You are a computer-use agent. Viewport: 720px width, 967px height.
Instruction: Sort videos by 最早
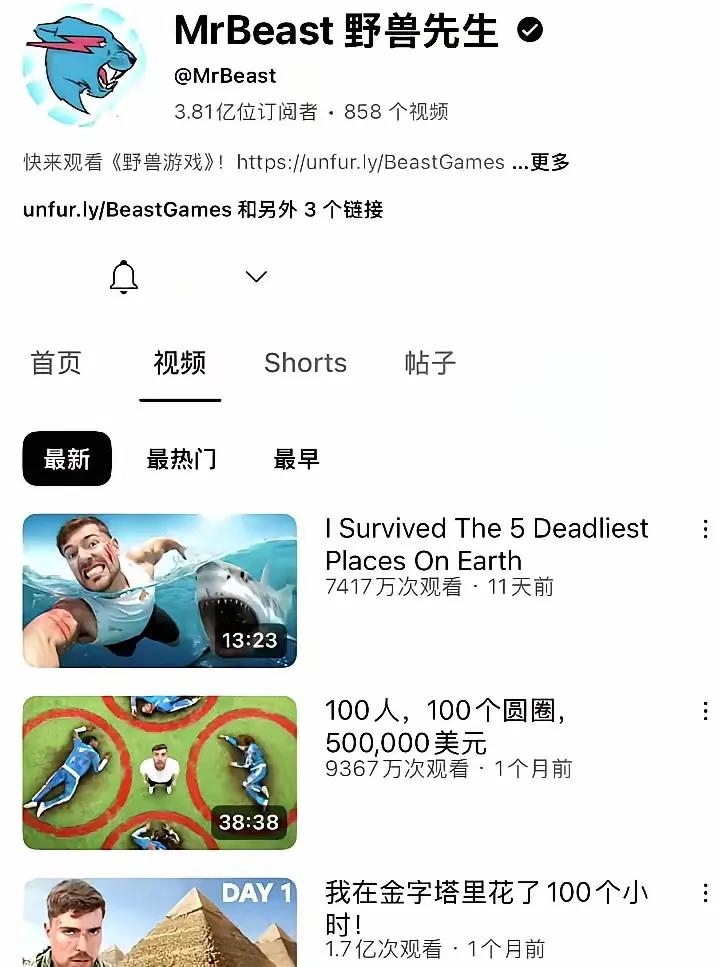click(296, 459)
